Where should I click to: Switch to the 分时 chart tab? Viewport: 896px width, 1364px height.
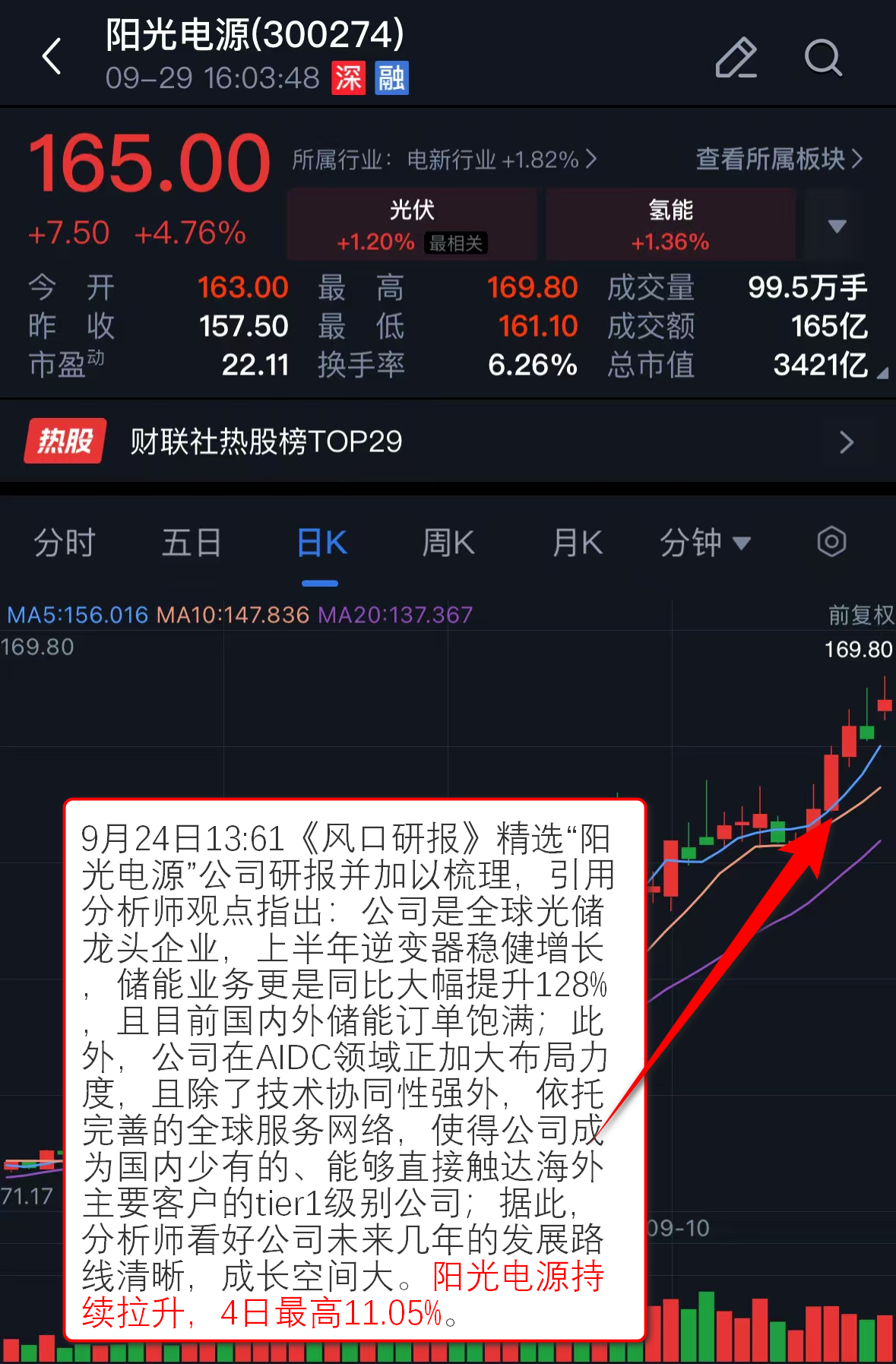65,543
